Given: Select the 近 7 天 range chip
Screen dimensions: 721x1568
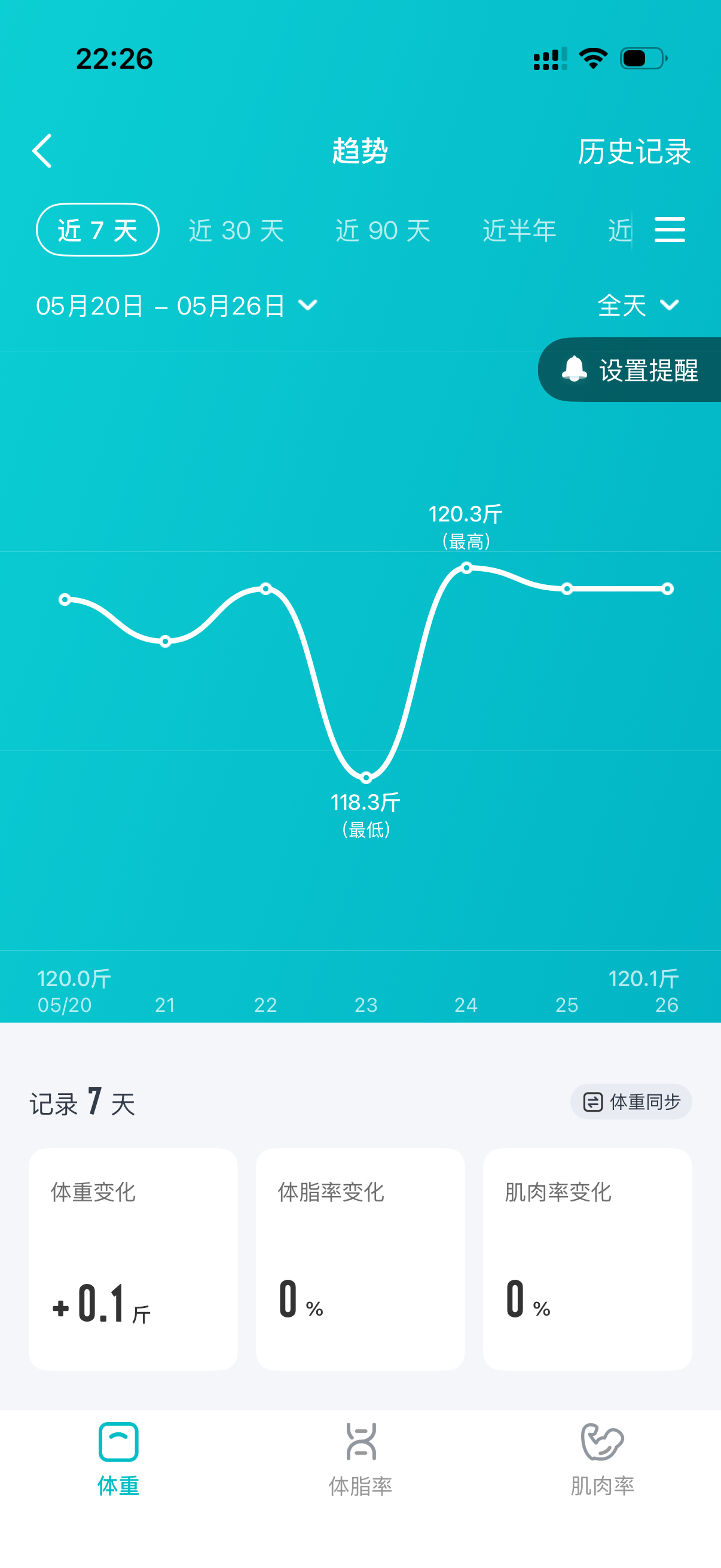Looking at the screenshot, I should pyautogui.click(x=97, y=230).
